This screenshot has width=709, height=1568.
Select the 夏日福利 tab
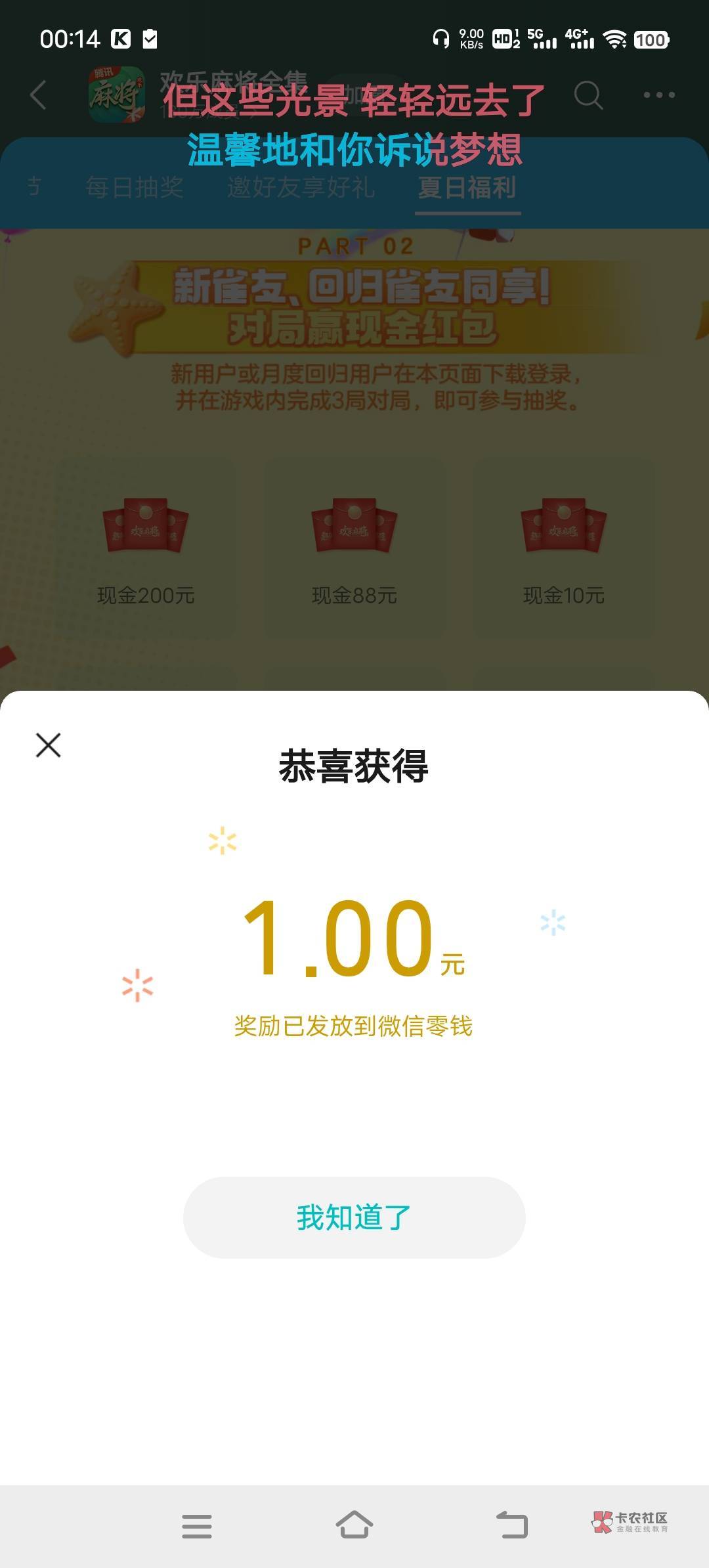[467, 188]
